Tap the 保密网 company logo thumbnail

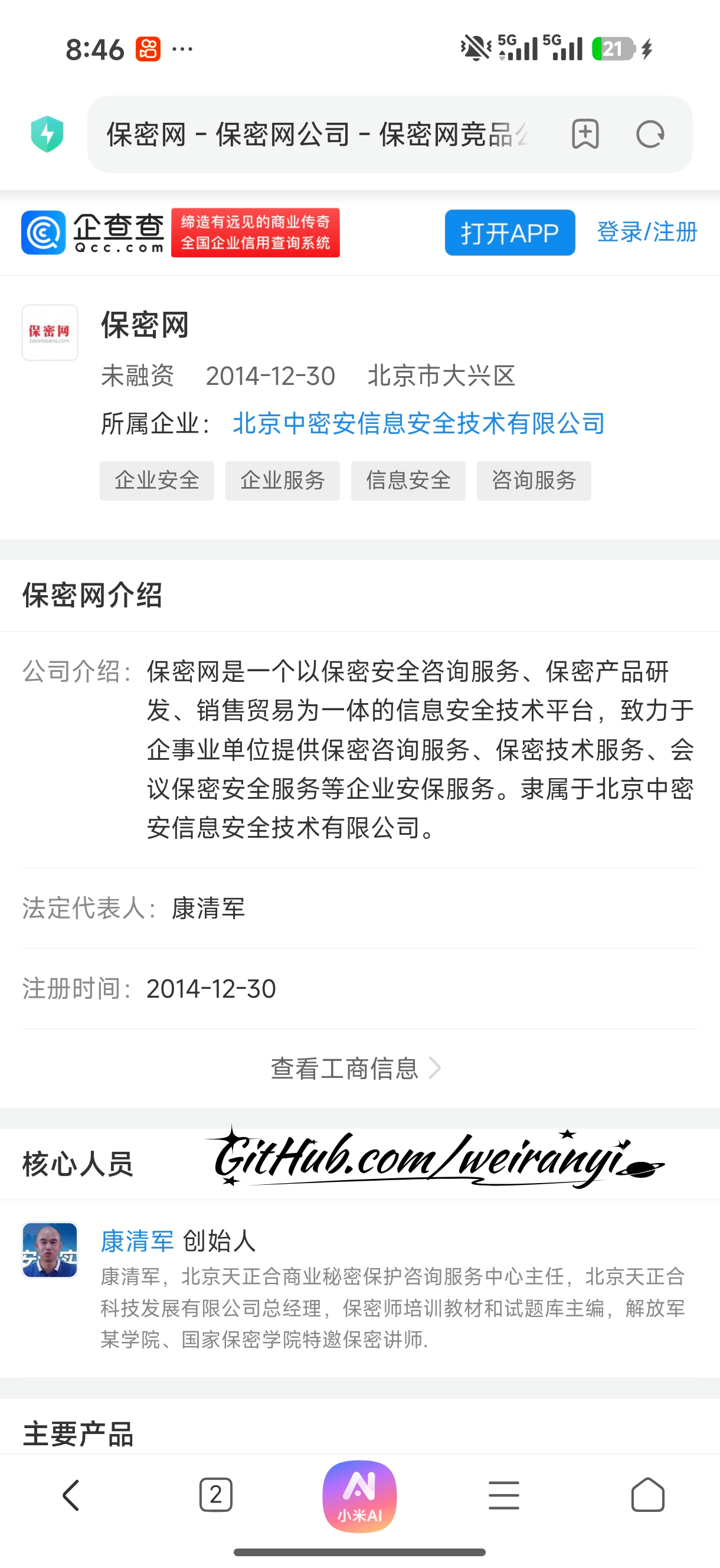point(50,332)
